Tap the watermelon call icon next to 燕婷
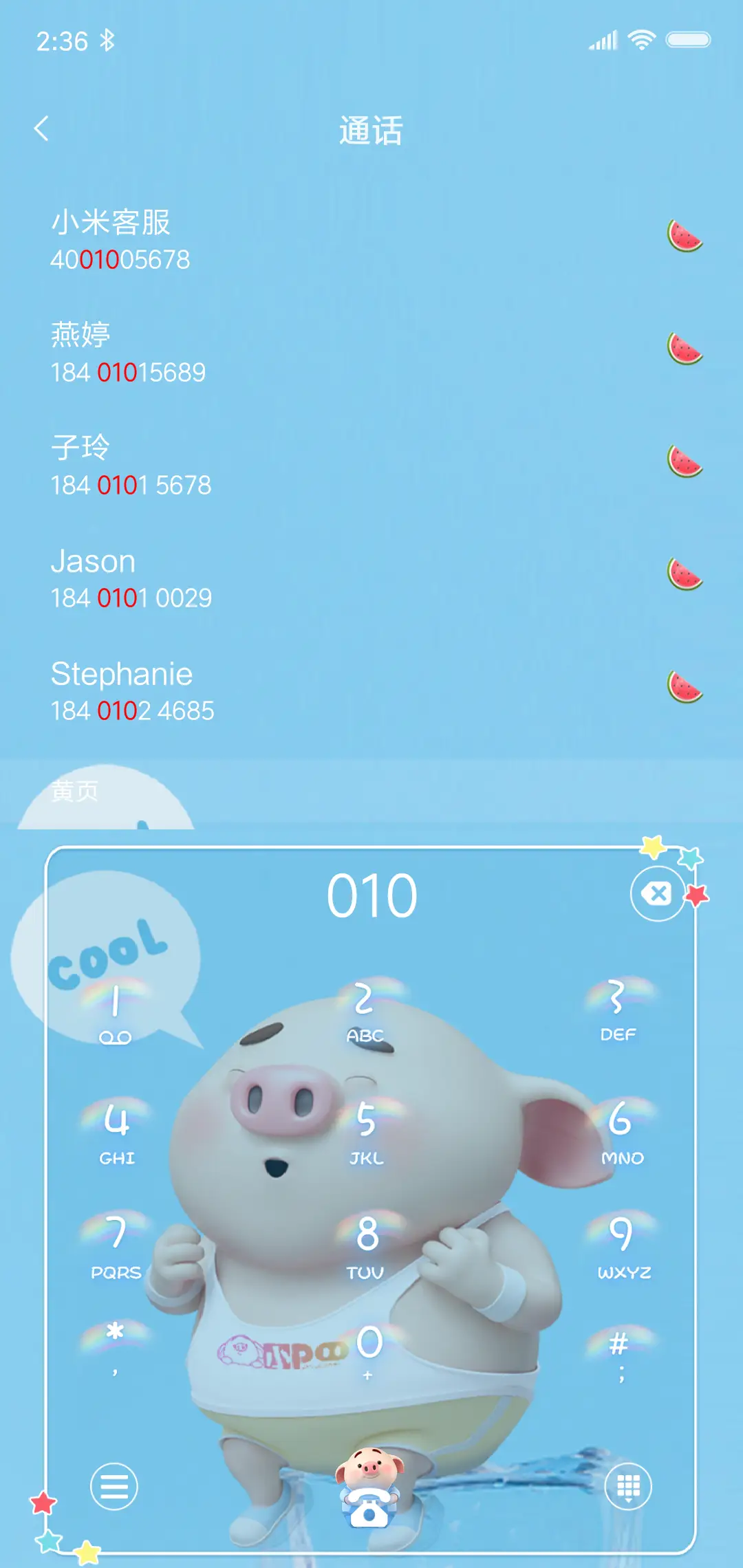This screenshot has height=1568, width=743. click(685, 349)
